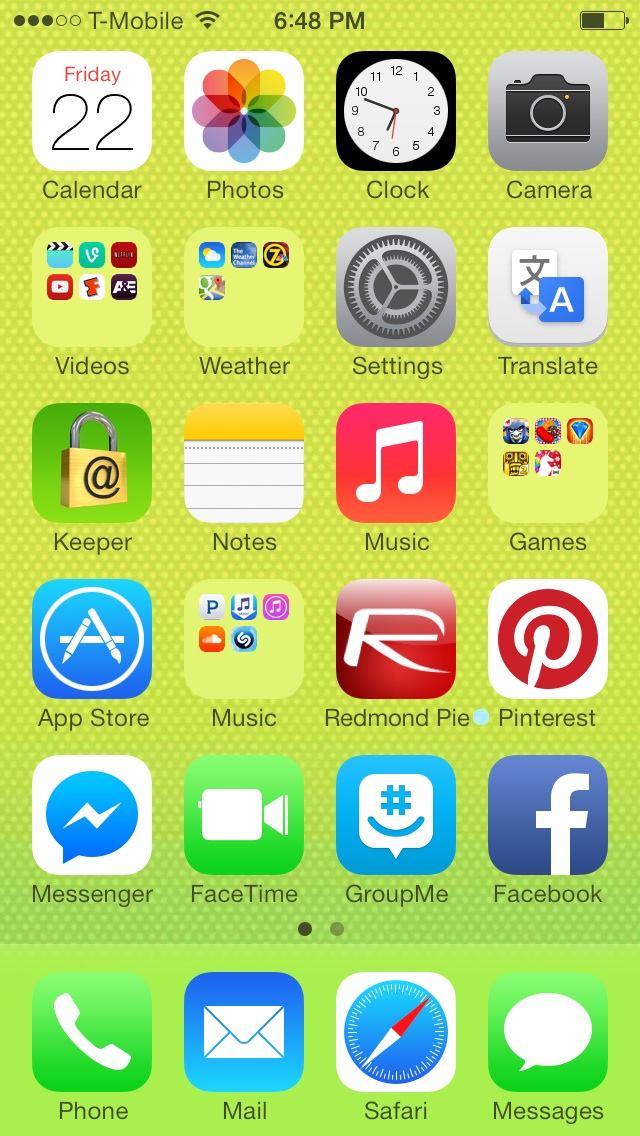This screenshot has height=1136, width=640.
Task: Open the Redmond Pie app
Action: point(396,639)
